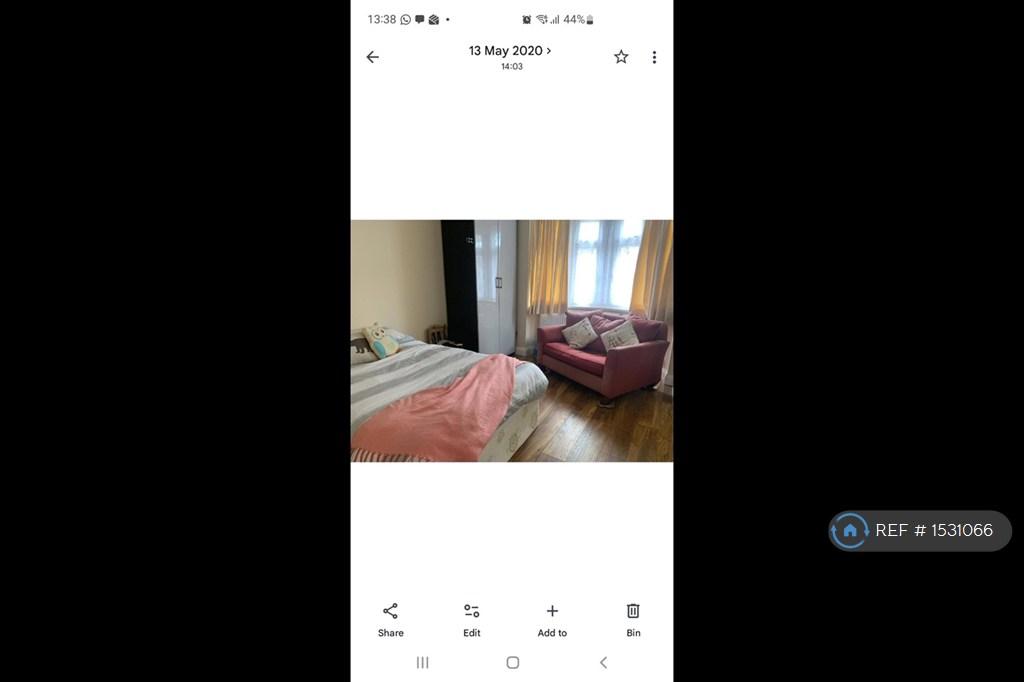Edit the photo

tap(471, 619)
